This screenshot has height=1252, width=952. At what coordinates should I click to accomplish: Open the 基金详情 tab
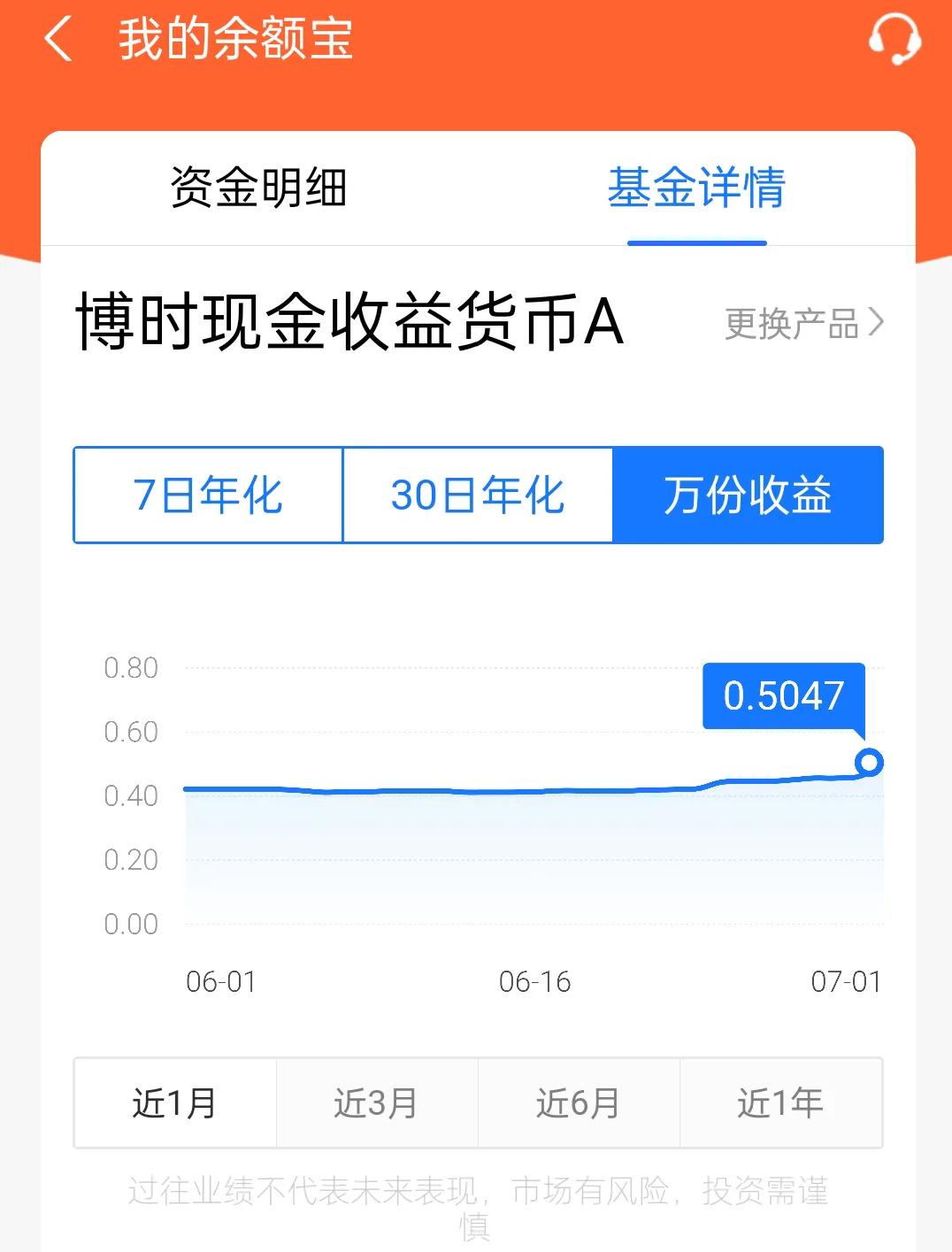(x=697, y=188)
